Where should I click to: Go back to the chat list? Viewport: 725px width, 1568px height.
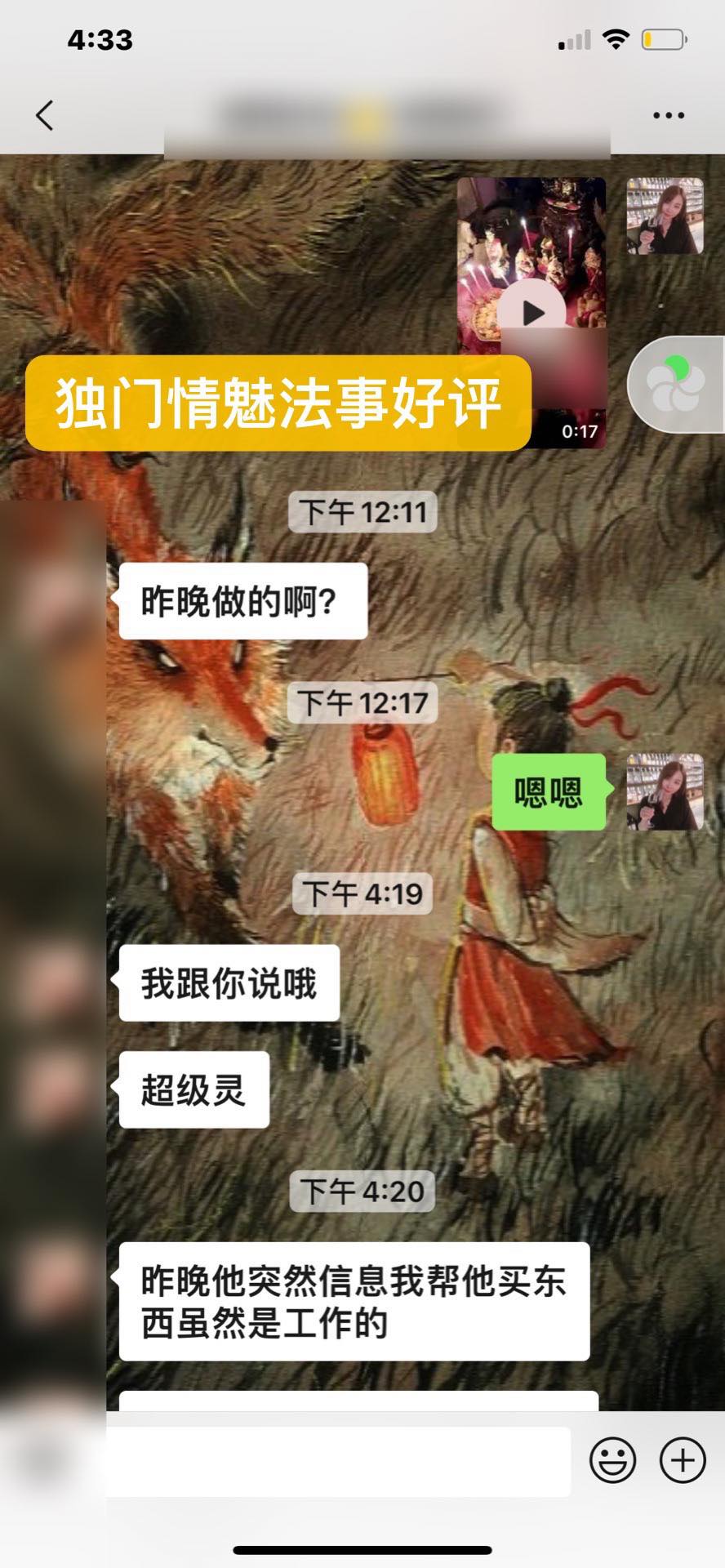pos(45,115)
